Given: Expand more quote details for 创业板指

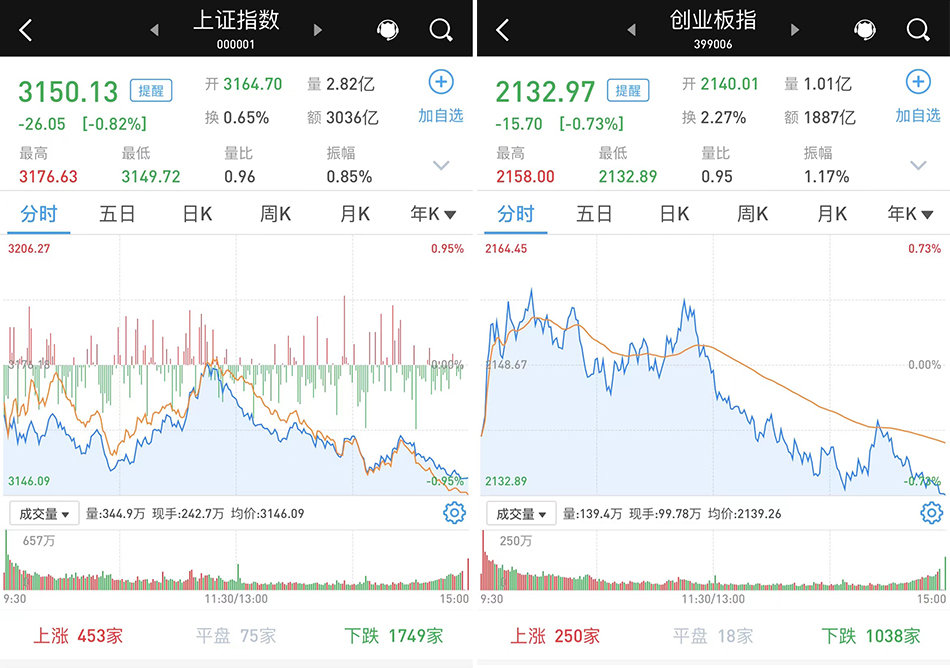Looking at the screenshot, I should (918, 165).
